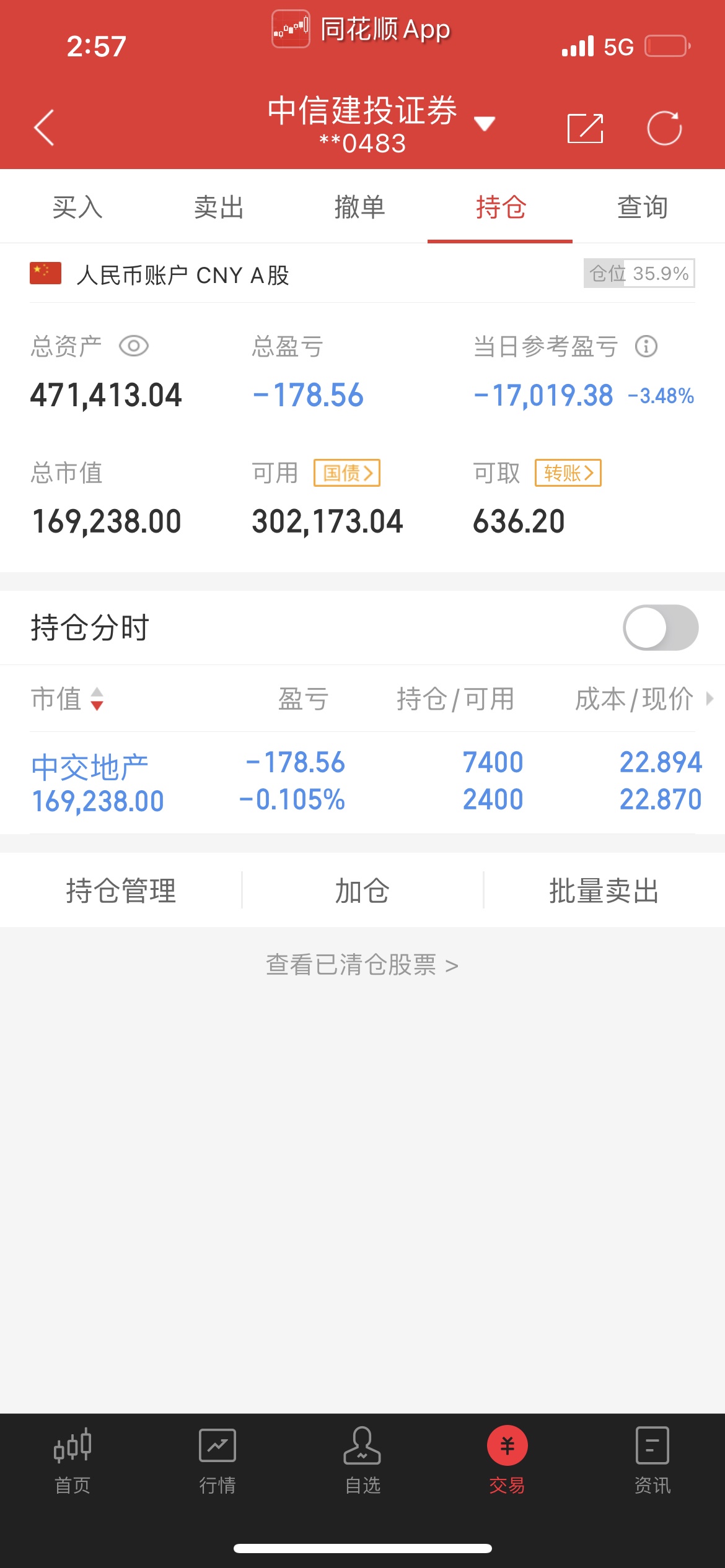
Task: Tap the 国债 button next to 可用
Action: click(347, 473)
